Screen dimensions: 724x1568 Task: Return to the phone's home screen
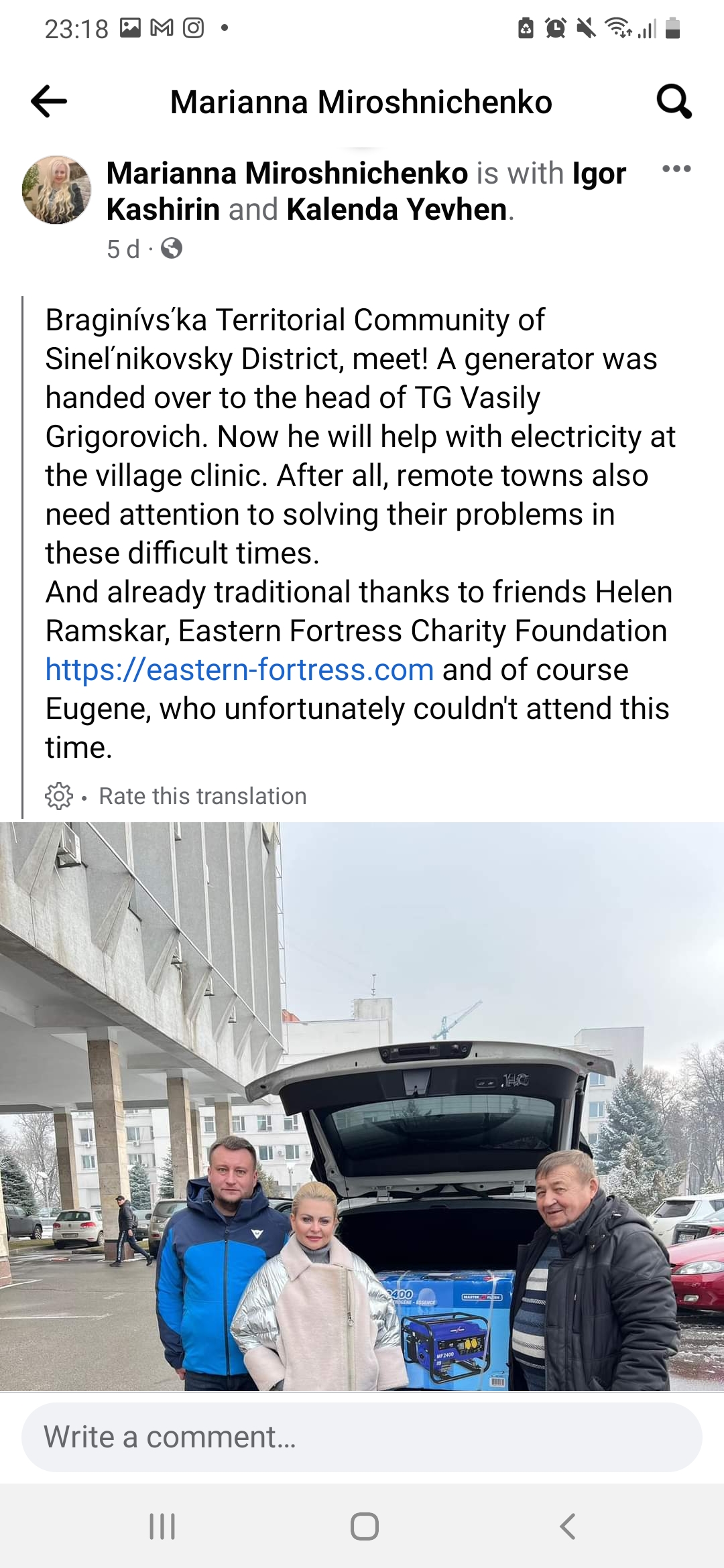[x=364, y=1526]
